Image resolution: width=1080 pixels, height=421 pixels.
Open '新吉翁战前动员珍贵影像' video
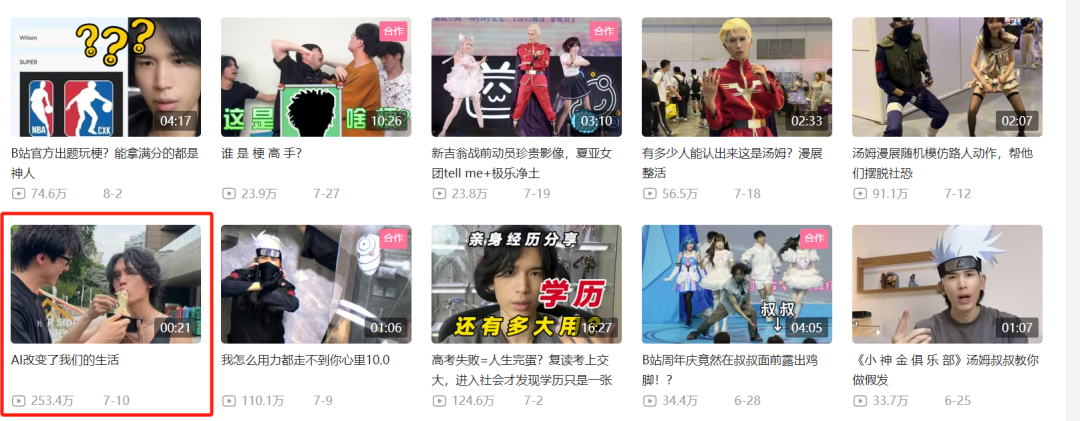pyautogui.click(x=526, y=77)
